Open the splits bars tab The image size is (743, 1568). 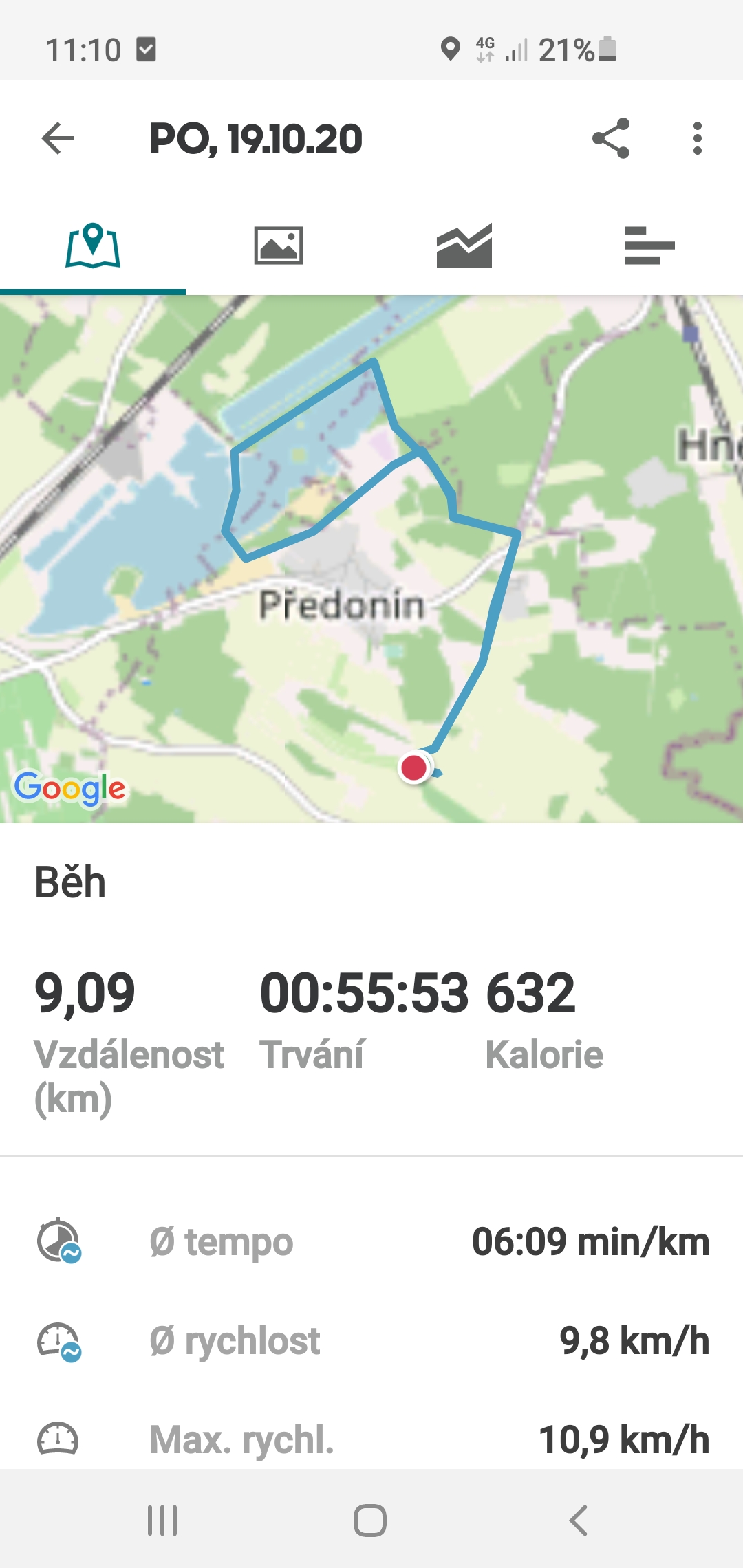coord(650,246)
